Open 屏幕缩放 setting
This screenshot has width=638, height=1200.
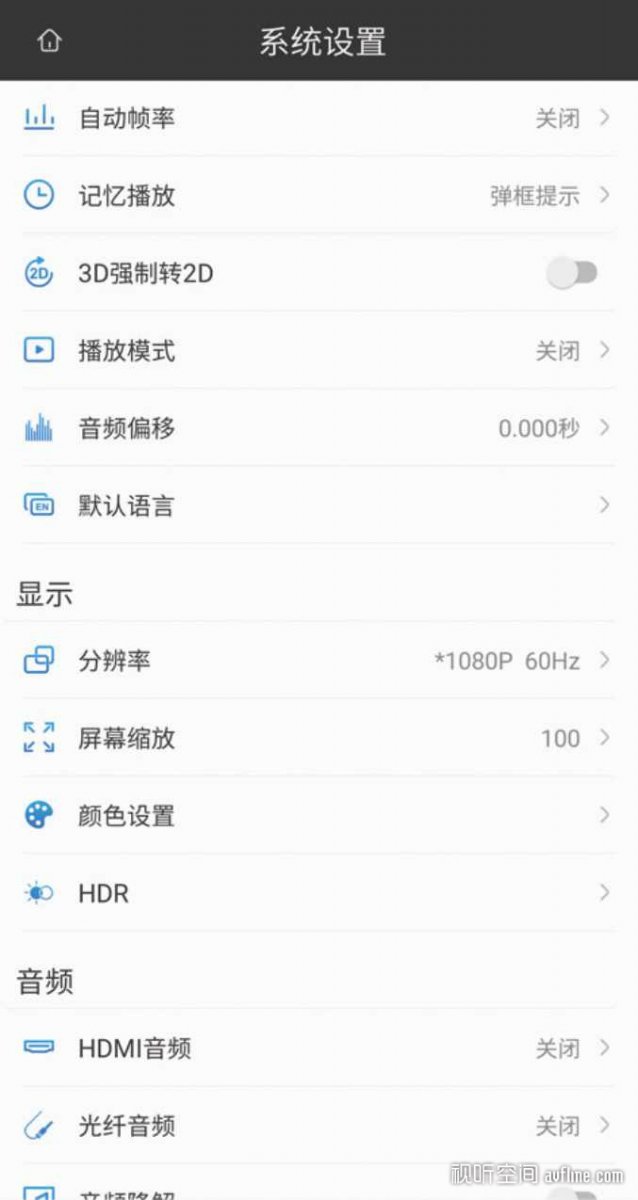318,738
